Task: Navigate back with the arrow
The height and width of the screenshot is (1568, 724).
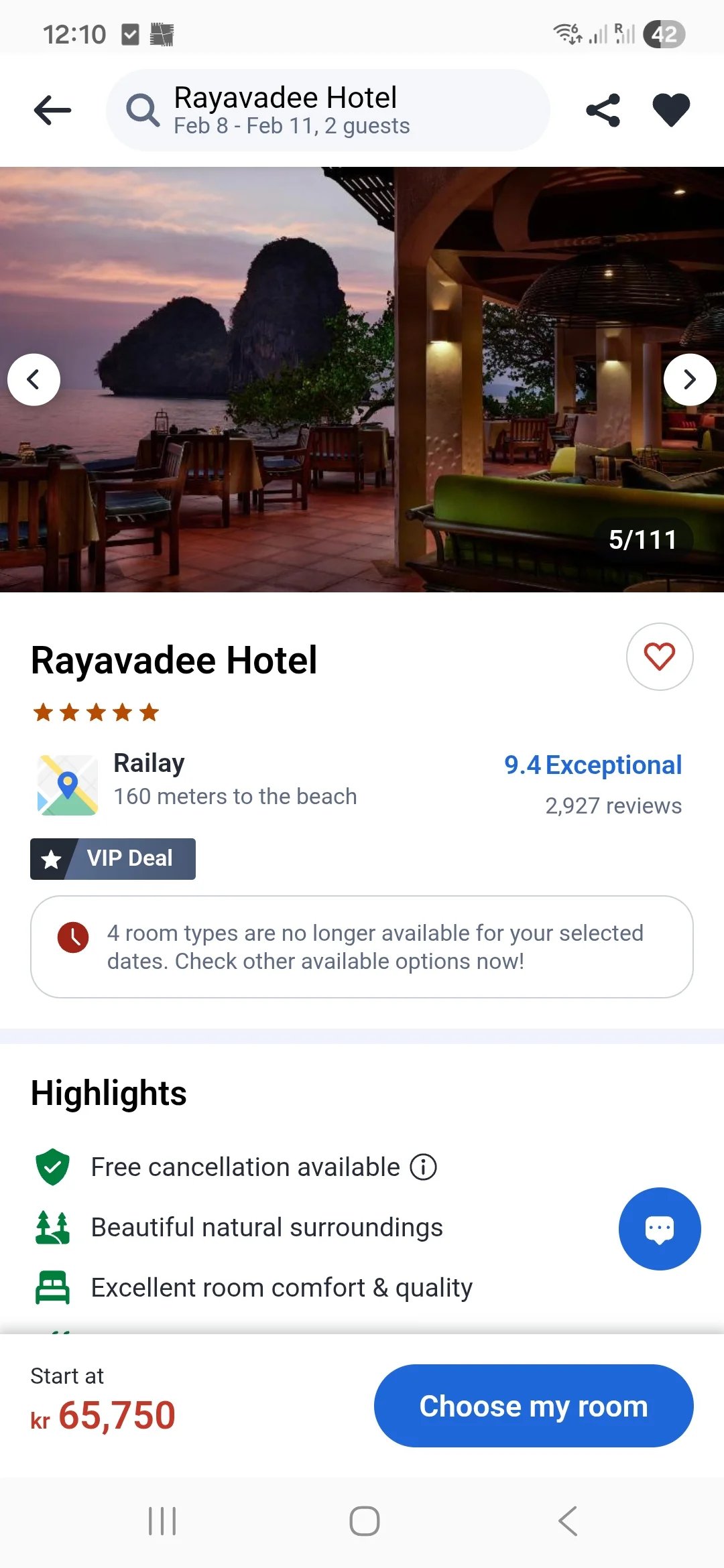Action: click(x=52, y=109)
